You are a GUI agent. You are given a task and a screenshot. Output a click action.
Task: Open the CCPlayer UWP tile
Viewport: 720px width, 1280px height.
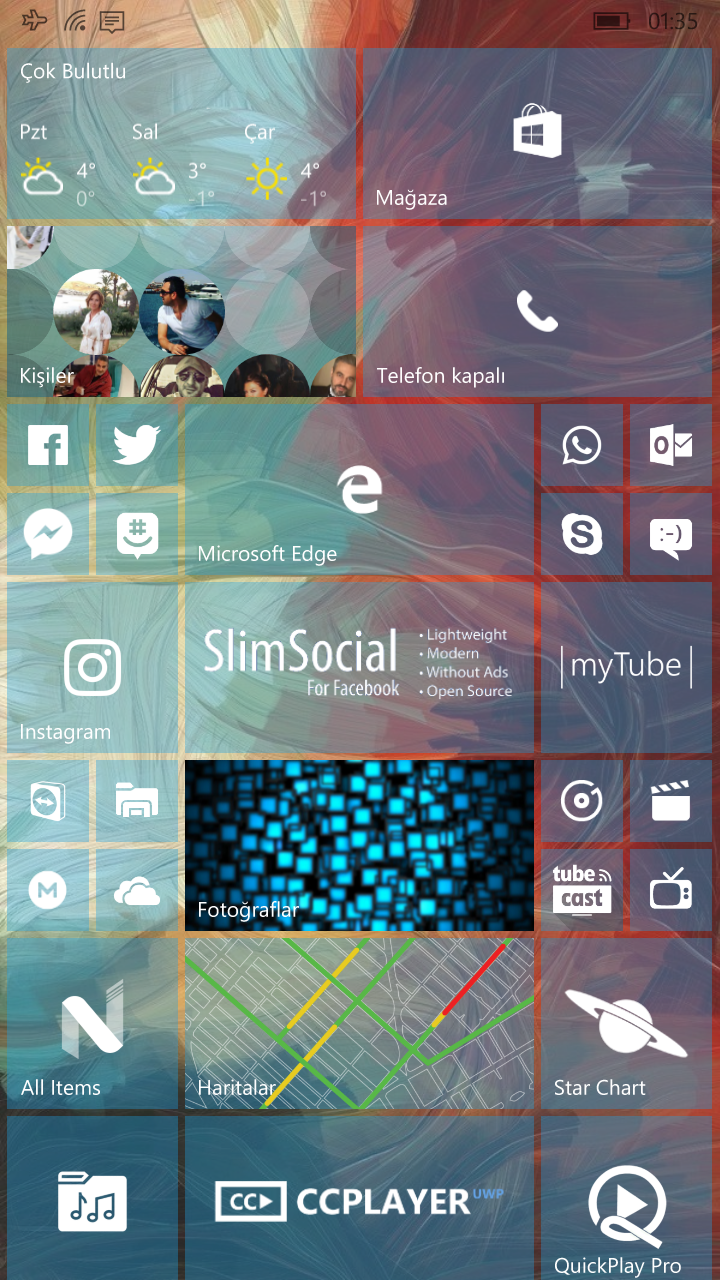coord(359,1200)
